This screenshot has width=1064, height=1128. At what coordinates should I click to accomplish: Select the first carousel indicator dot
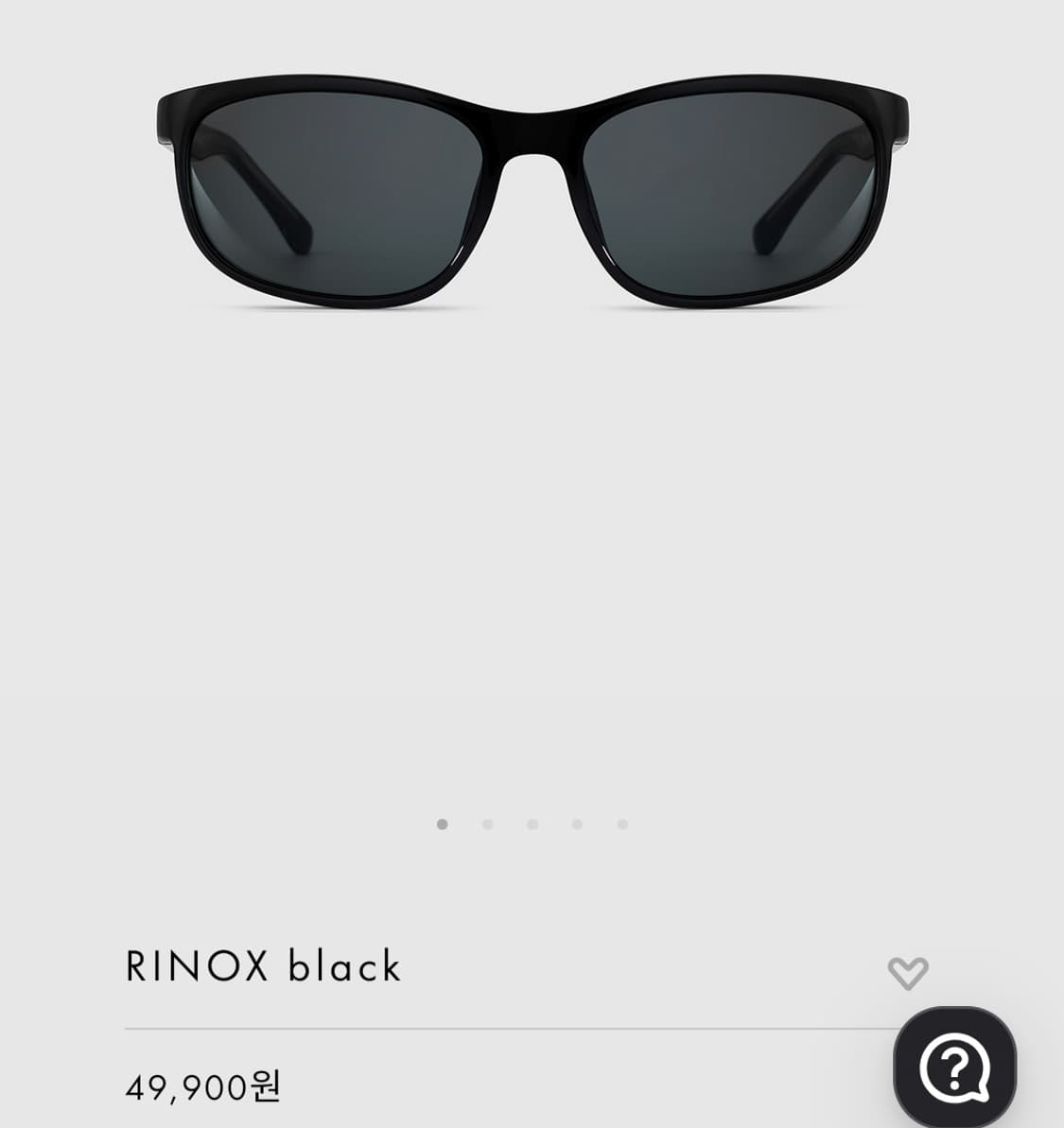tap(442, 824)
